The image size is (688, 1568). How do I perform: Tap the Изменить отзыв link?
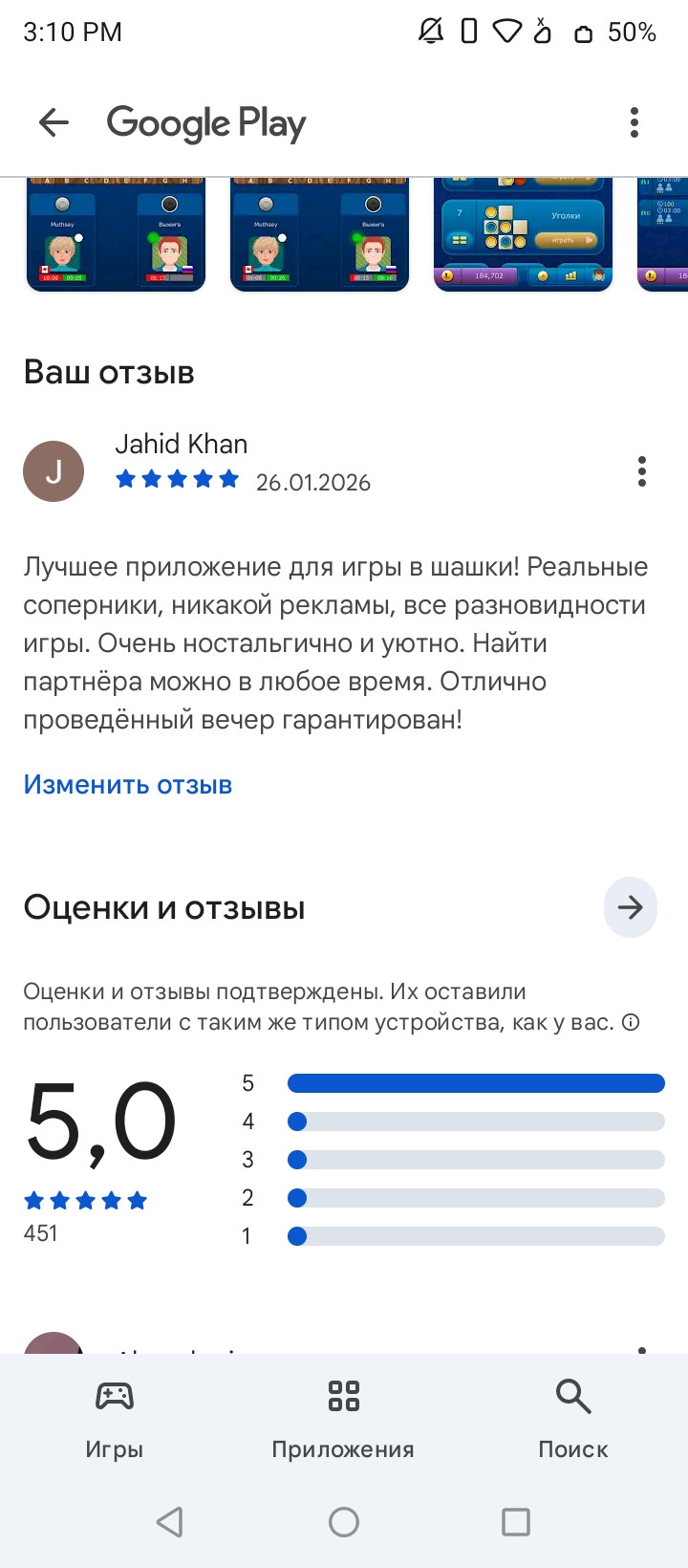[x=128, y=785]
